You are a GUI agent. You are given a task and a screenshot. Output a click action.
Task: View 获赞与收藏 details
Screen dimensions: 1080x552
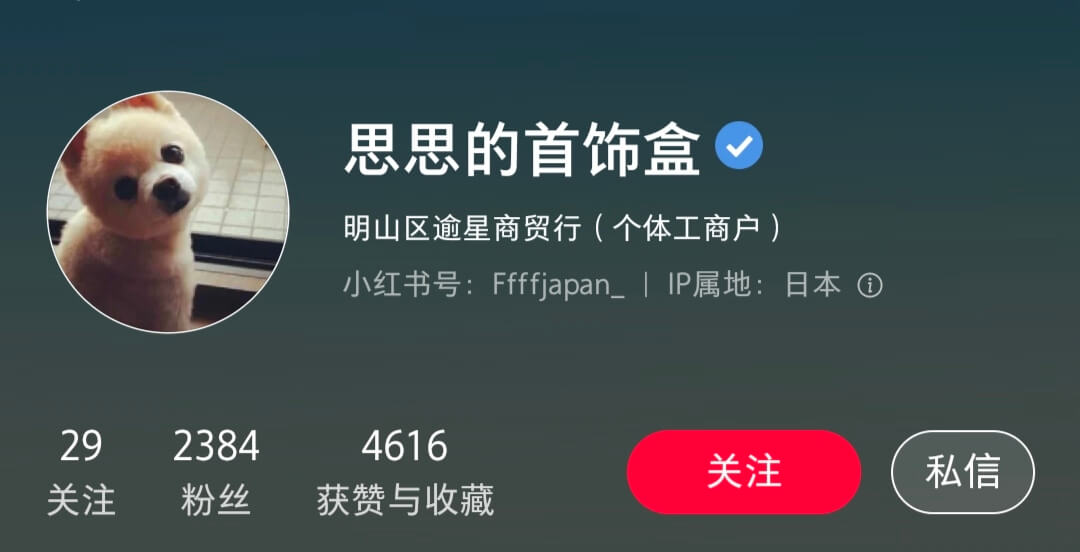pos(405,472)
